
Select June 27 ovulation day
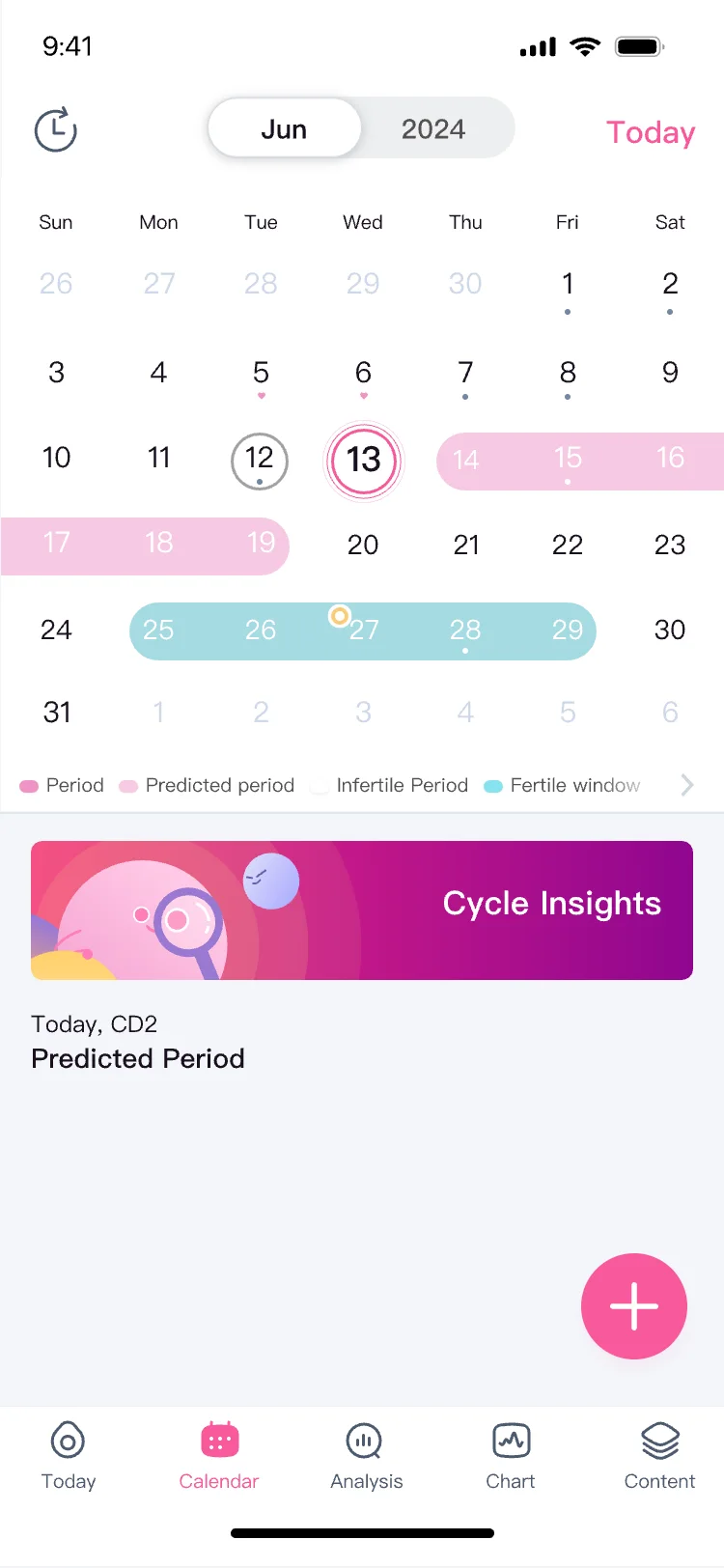pos(363,630)
